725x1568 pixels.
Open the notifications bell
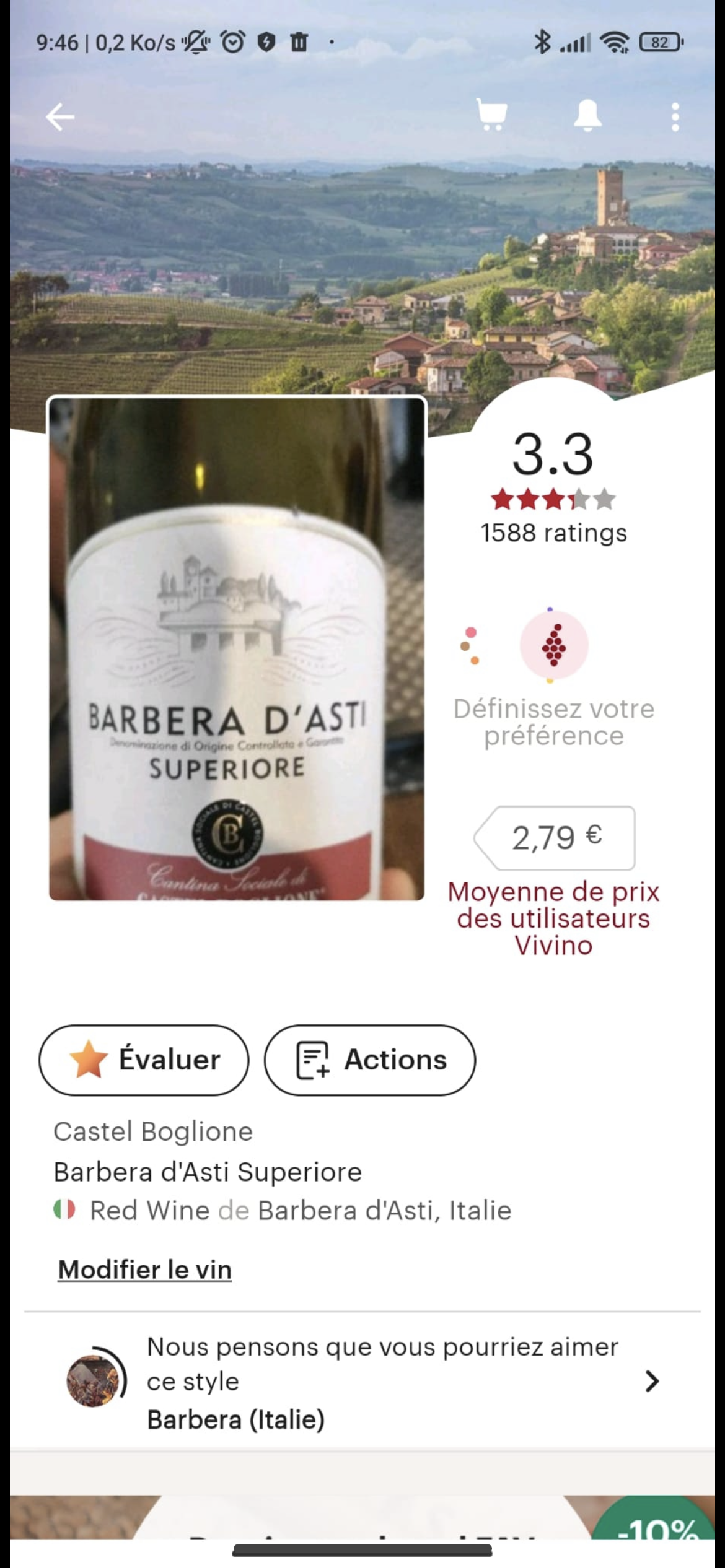tap(587, 115)
